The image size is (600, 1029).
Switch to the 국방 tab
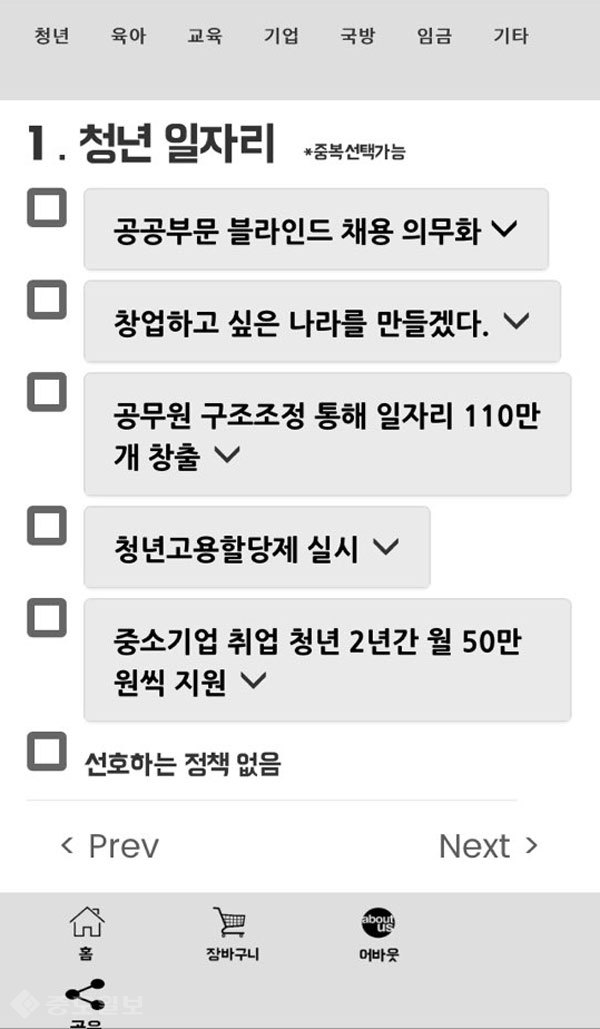(x=357, y=37)
